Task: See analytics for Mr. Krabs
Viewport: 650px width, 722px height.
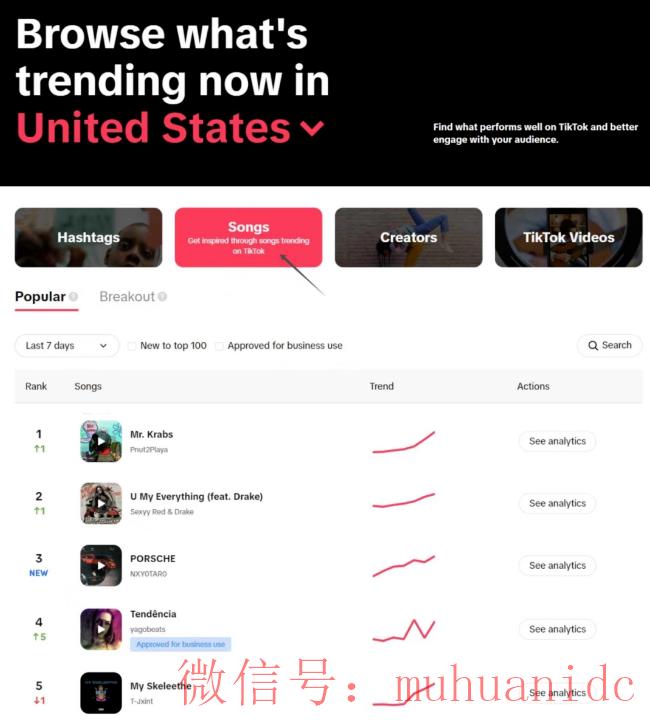Action: coord(557,441)
